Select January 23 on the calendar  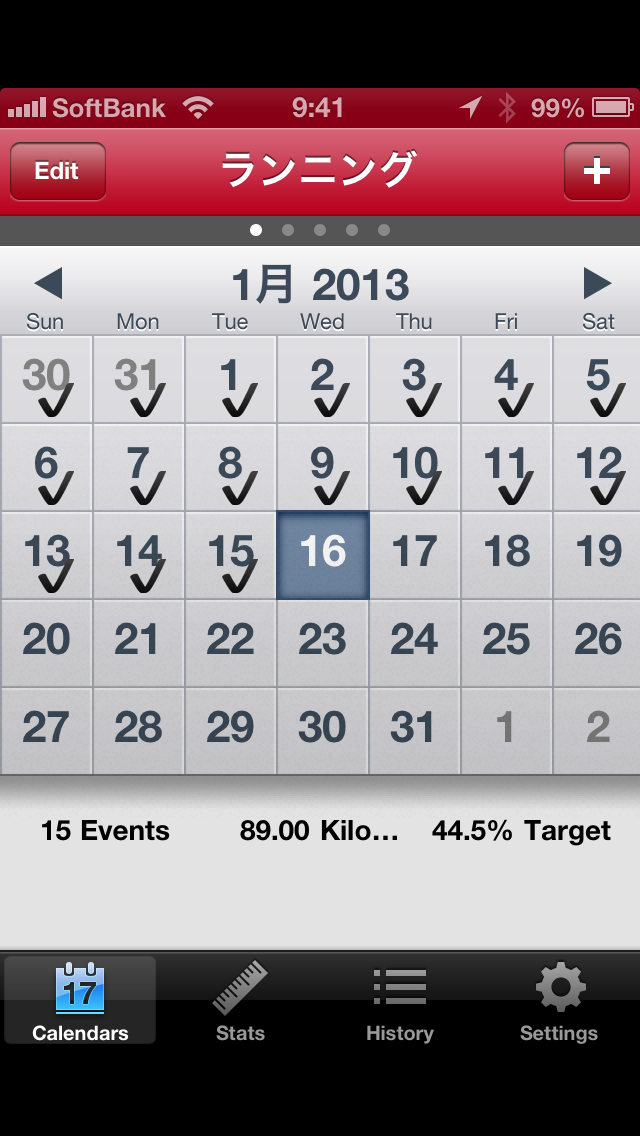point(323,643)
